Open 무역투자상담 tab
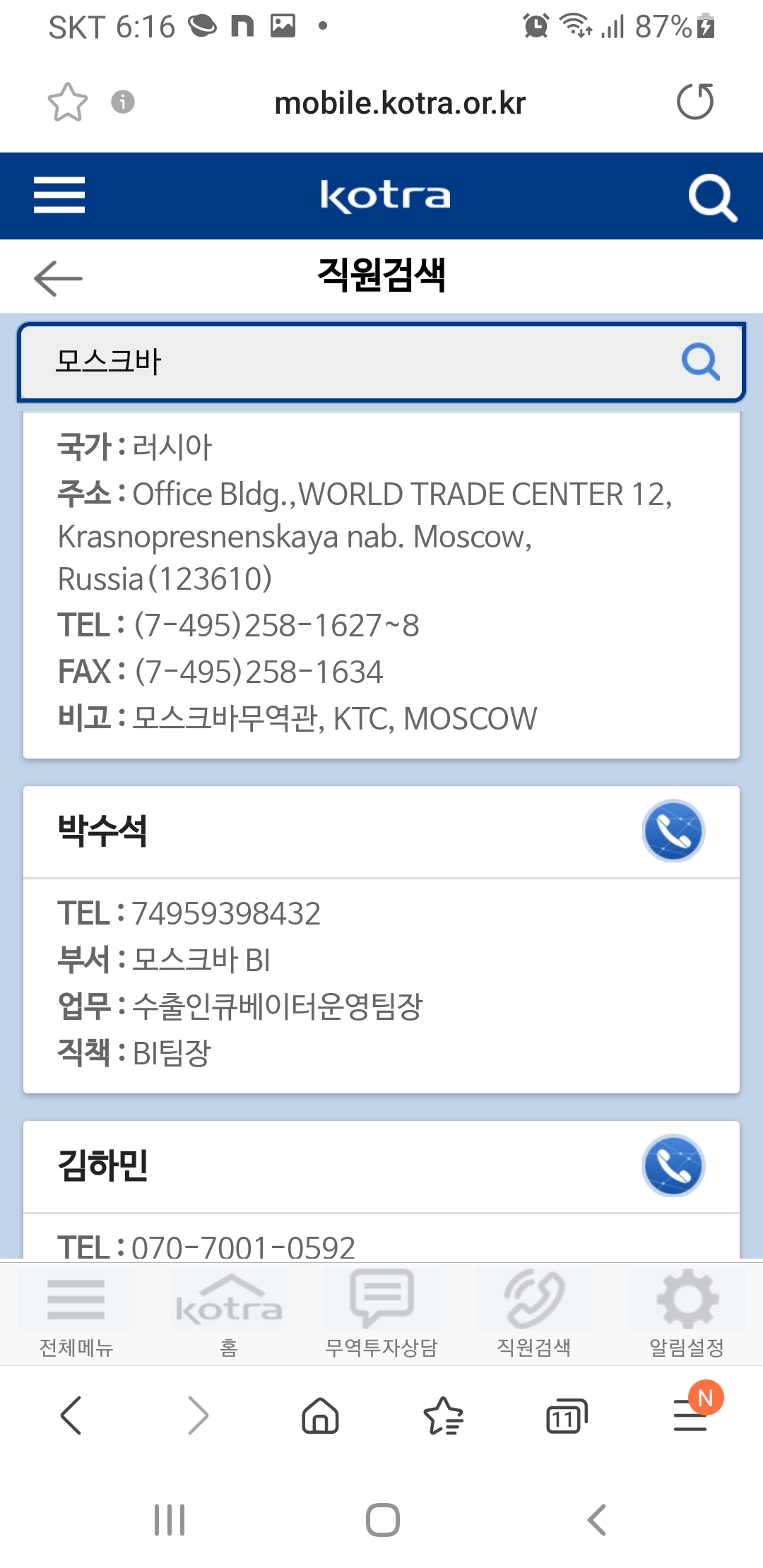763x1568 pixels. tap(381, 1314)
